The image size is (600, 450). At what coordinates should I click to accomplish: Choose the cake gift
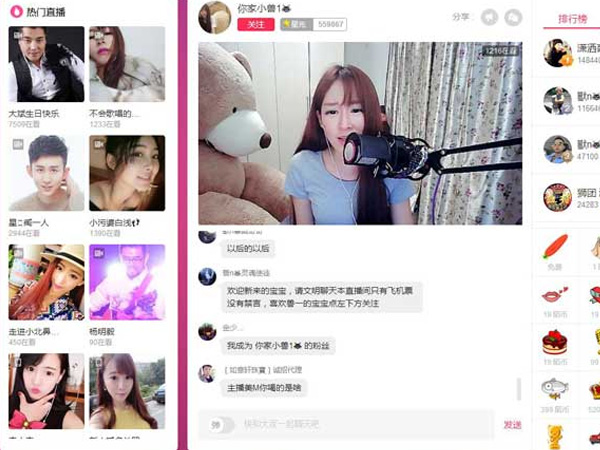pyautogui.click(x=553, y=342)
